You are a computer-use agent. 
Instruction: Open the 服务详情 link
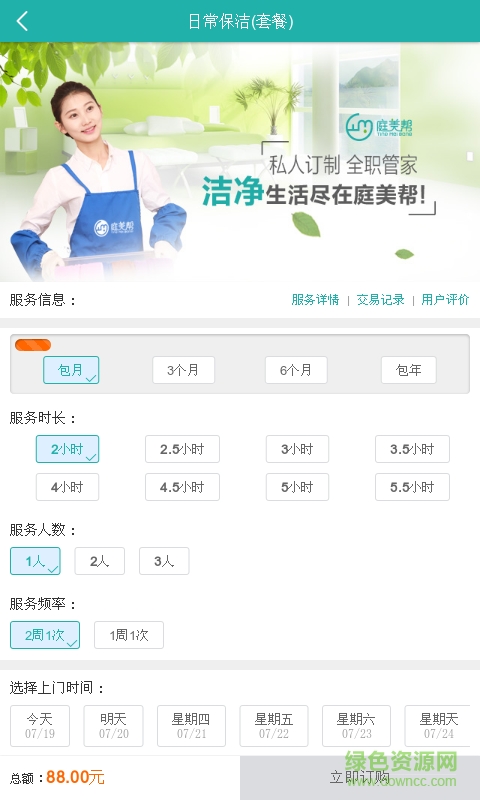315,299
